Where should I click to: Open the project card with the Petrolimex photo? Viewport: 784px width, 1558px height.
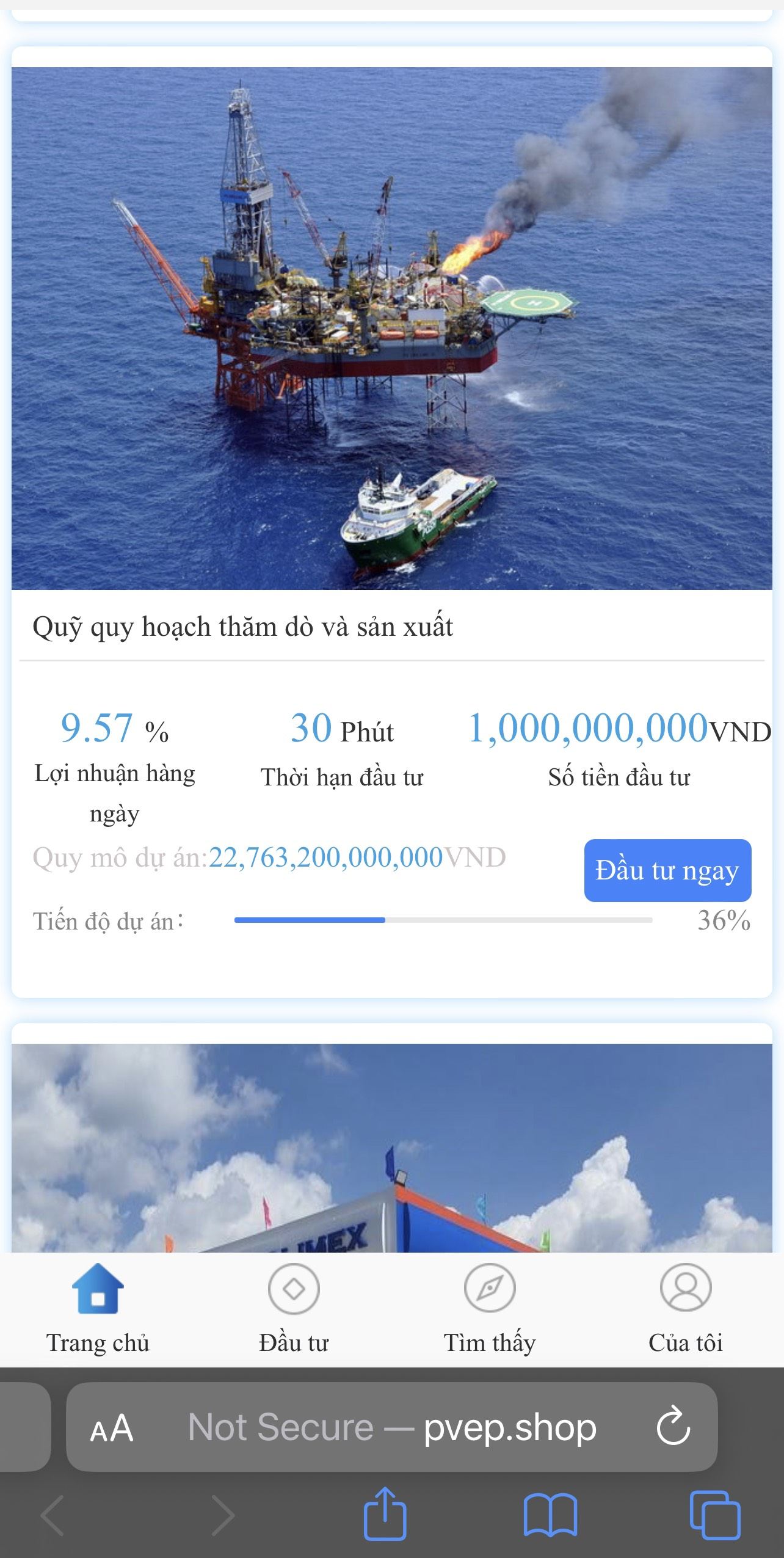[x=391, y=1148]
